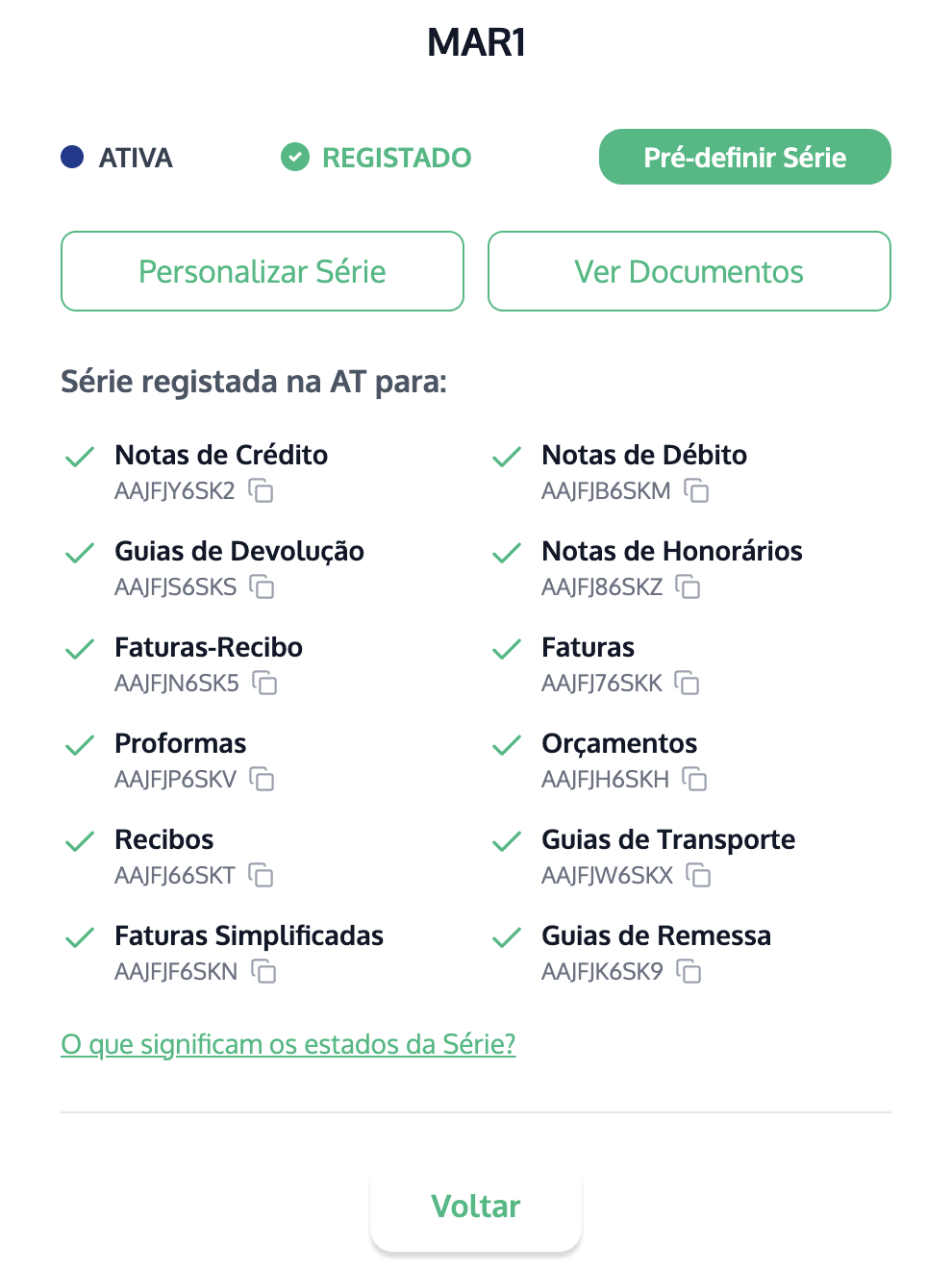Copy the Proformas code
Image resolution: width=952 pixels, height=1271 pixels.
[262, 779]
